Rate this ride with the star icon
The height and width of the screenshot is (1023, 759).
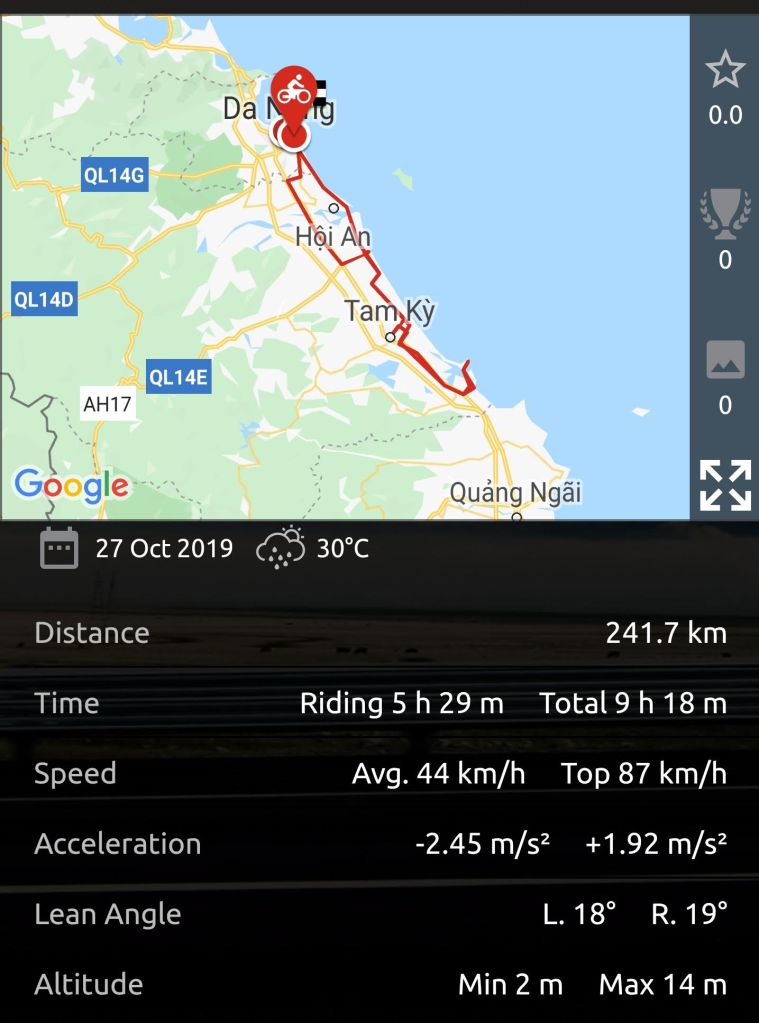coord(725,71)
